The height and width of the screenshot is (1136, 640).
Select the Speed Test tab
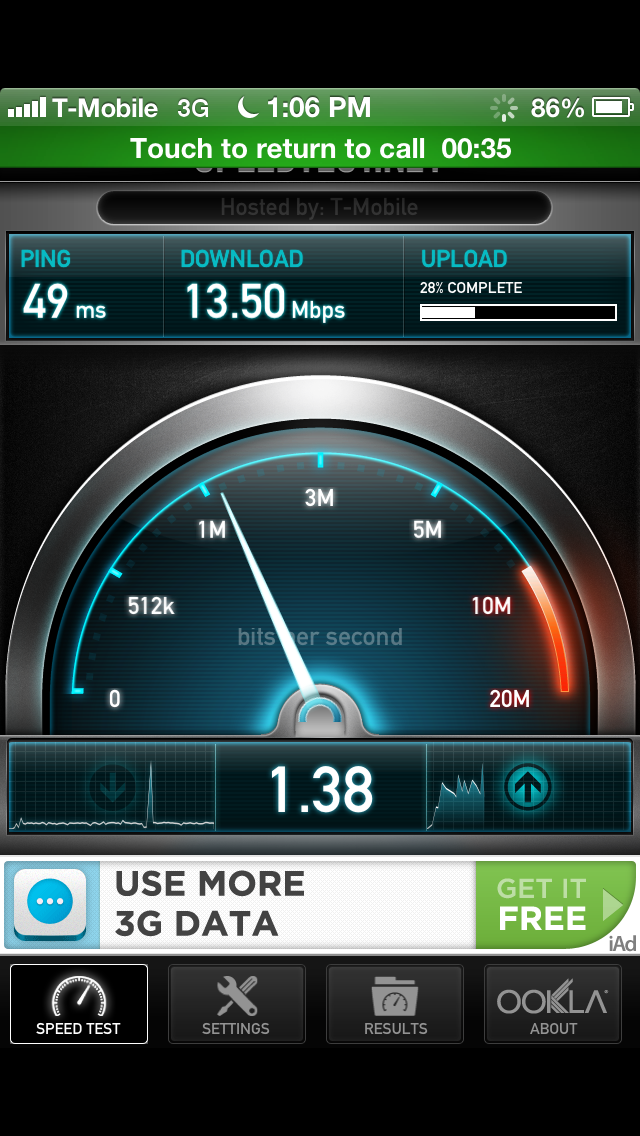pyautogui.click(x=79, y=1003)
